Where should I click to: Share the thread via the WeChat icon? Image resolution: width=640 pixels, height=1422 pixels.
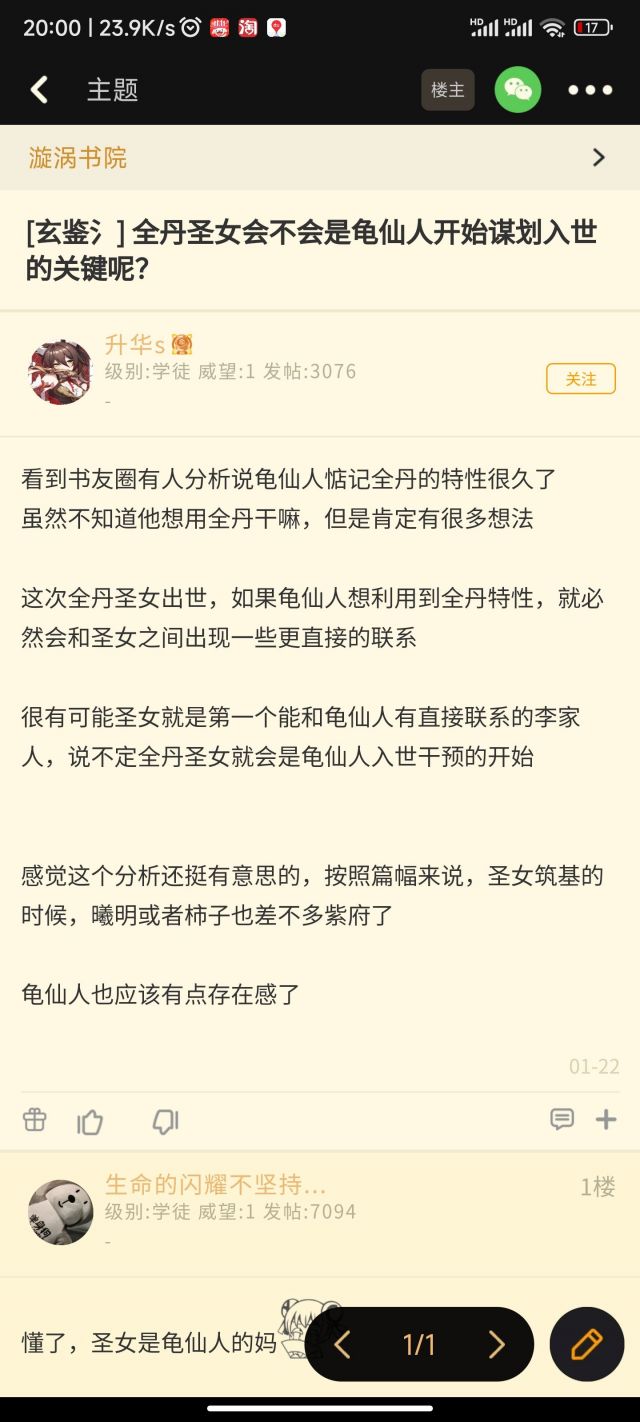pos(518,90)
